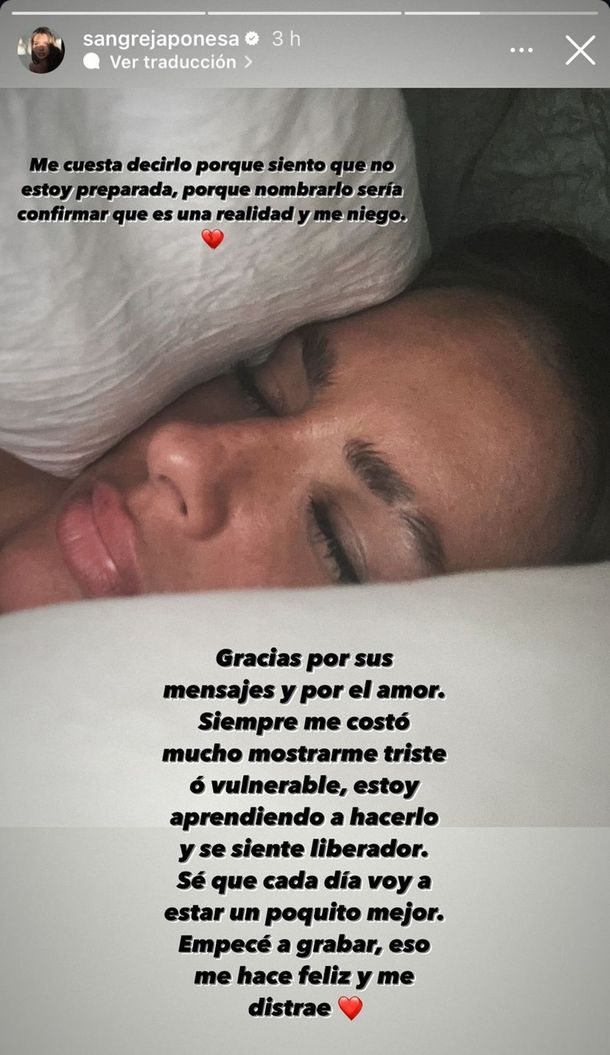Screen dimensions: 610x1055
Task: Open the three-dot story options menu
Action: [x=521, y=50]
